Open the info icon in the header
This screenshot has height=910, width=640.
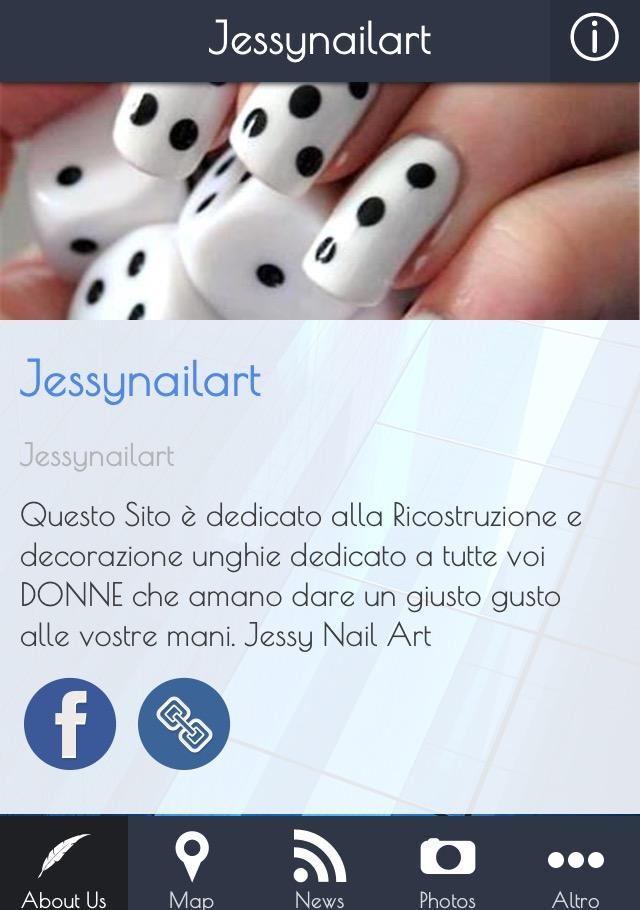(x=594, y=40)
